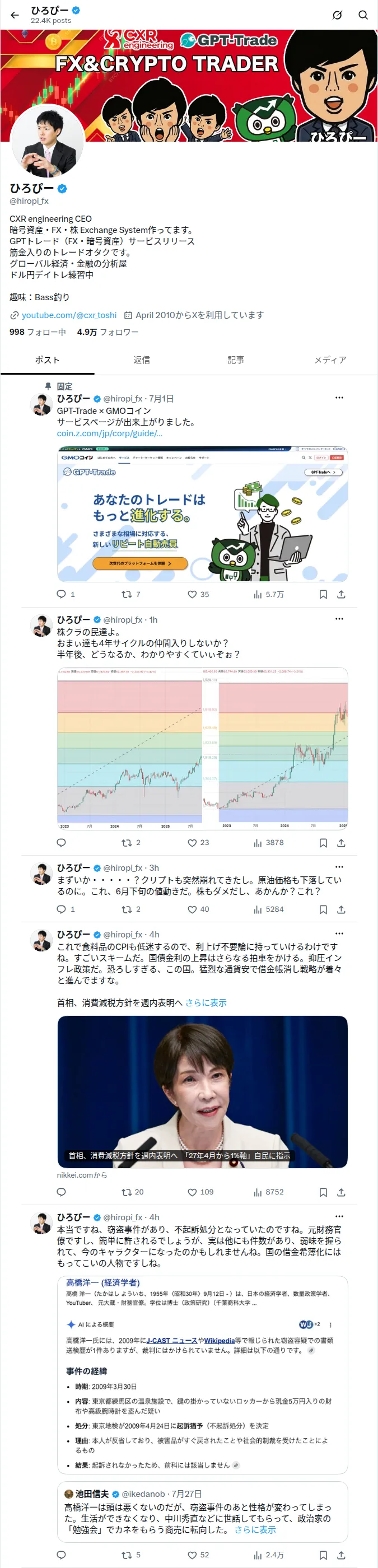
Task: Open overflow menu on the 7月1日 pinned post
Action: [339, 398]
